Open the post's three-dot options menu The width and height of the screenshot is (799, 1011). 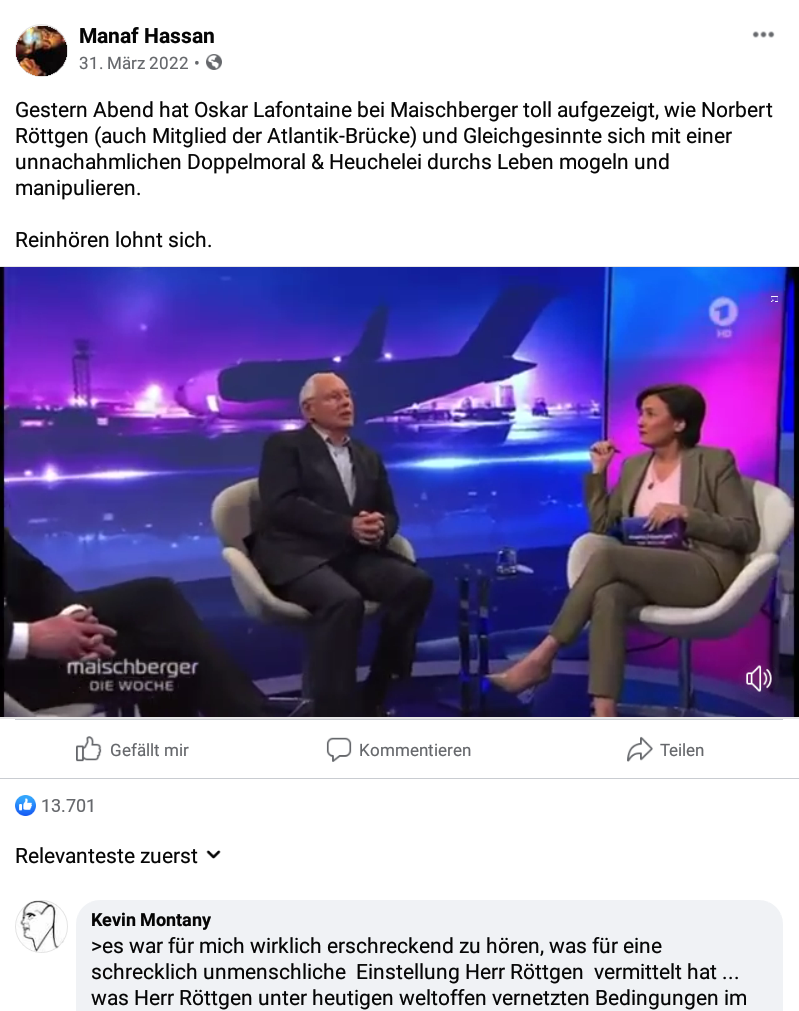[x=763, y=35]
